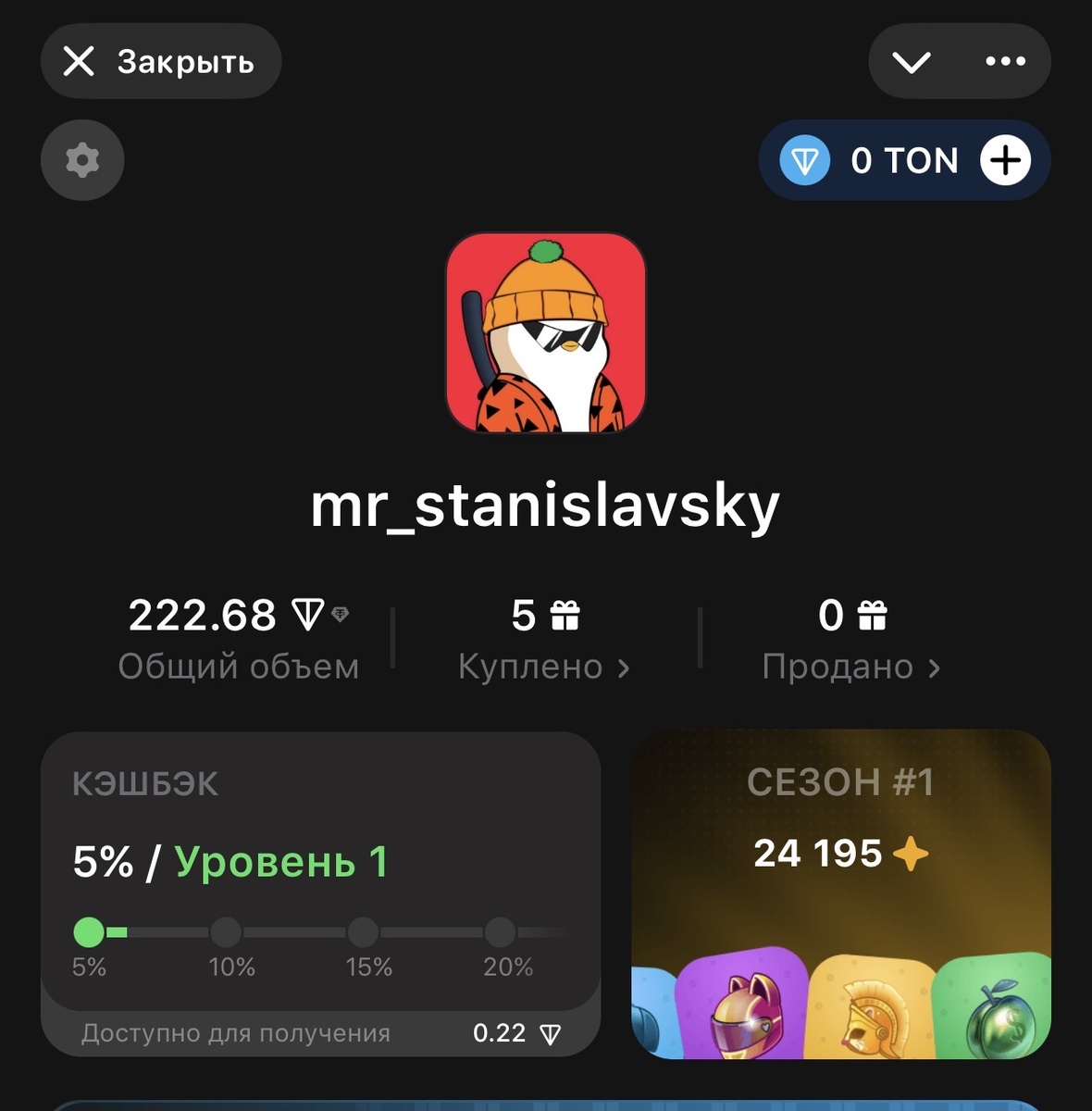Screen dimensions: 1092x1111
Task: Click the TON diamond icon in the balance pill
Action: [x=803, y=160]
